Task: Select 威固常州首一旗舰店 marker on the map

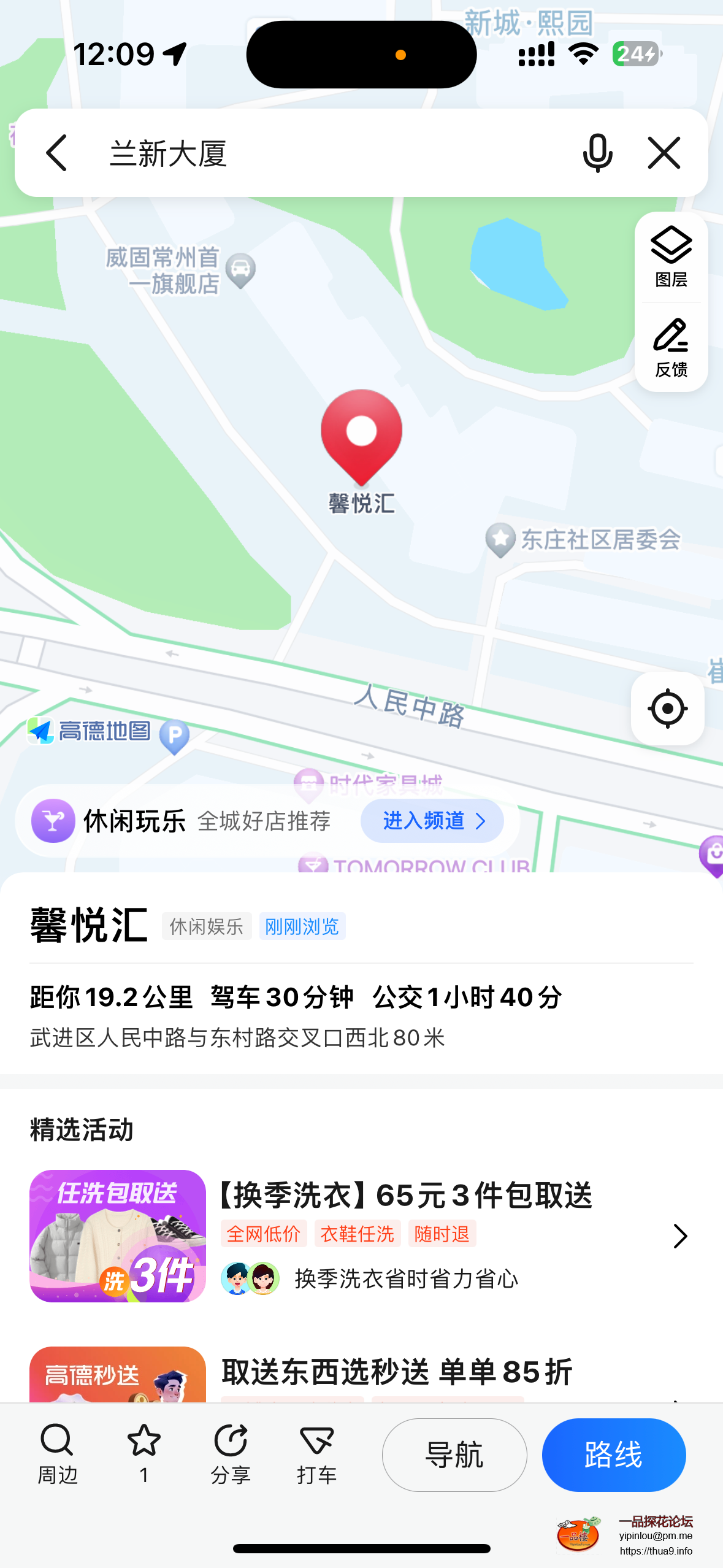Action: 240,270
